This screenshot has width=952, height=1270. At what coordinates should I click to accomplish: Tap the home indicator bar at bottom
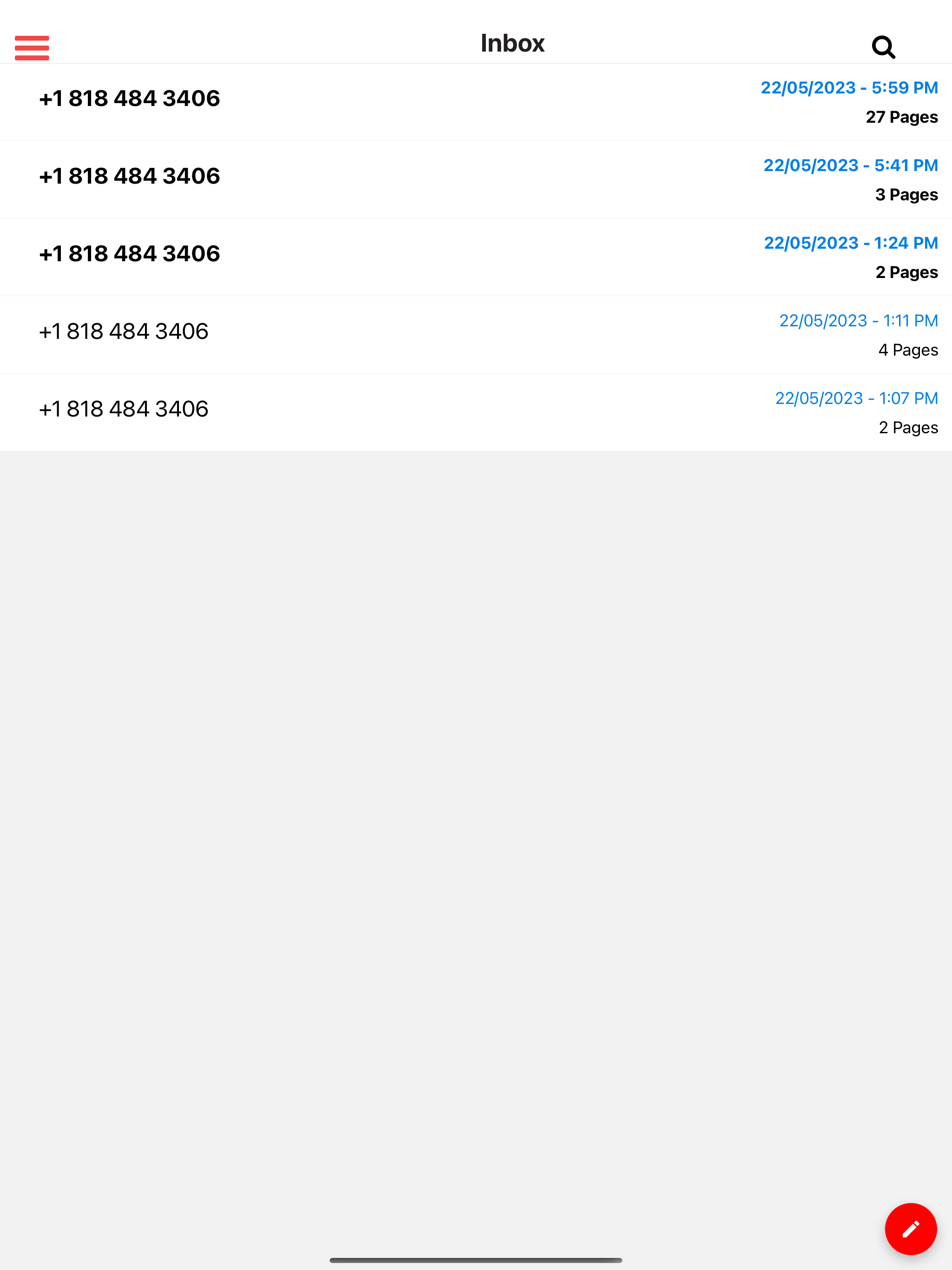pyautogui.click(x=476, y=1261)
